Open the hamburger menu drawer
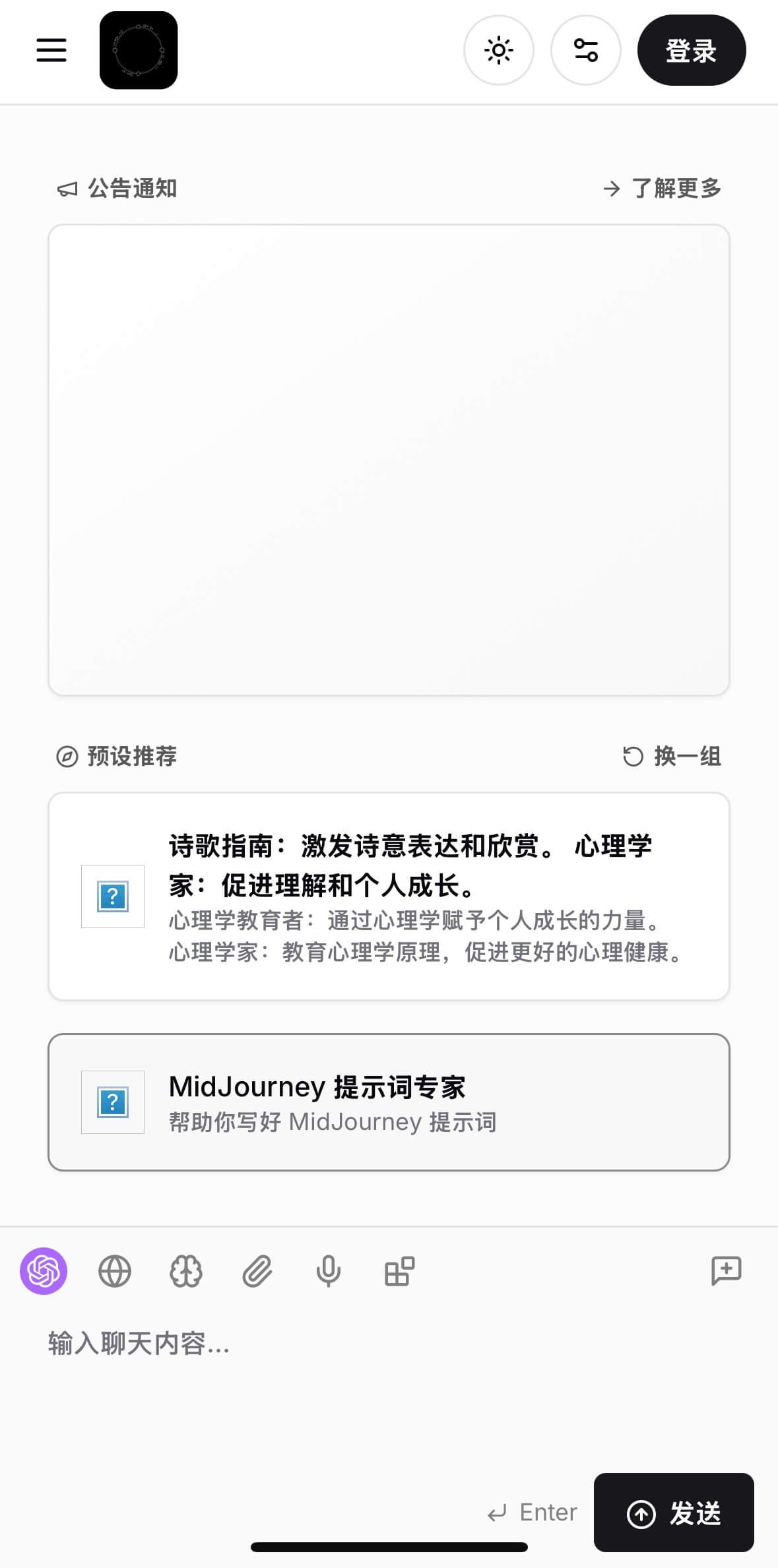Viewport: 778px width, 1568px height. [51, 50]
